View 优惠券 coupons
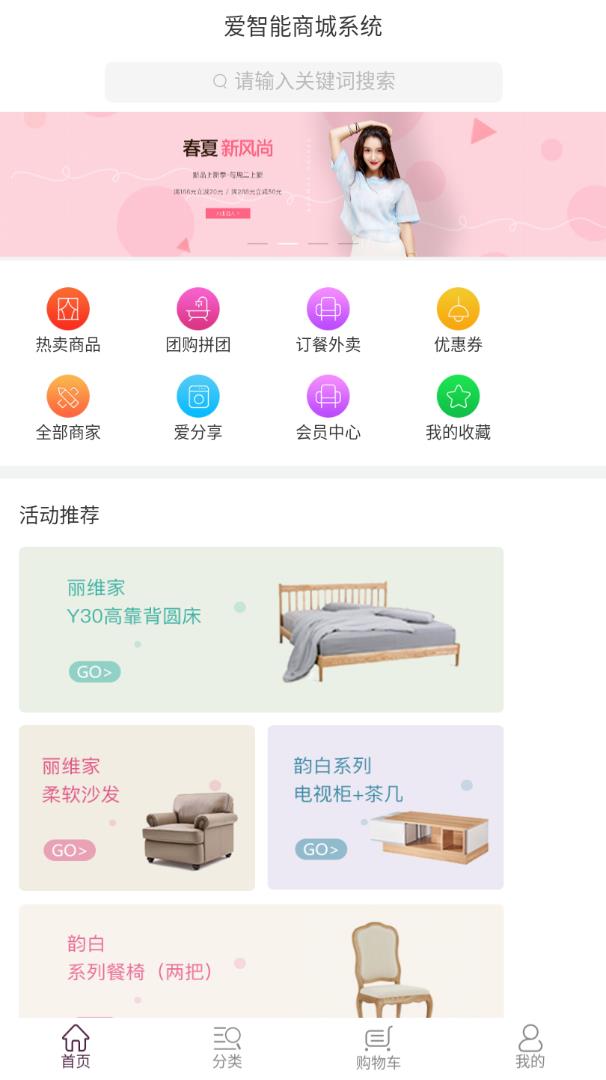The image size is (606, 1080). point(458,320)
